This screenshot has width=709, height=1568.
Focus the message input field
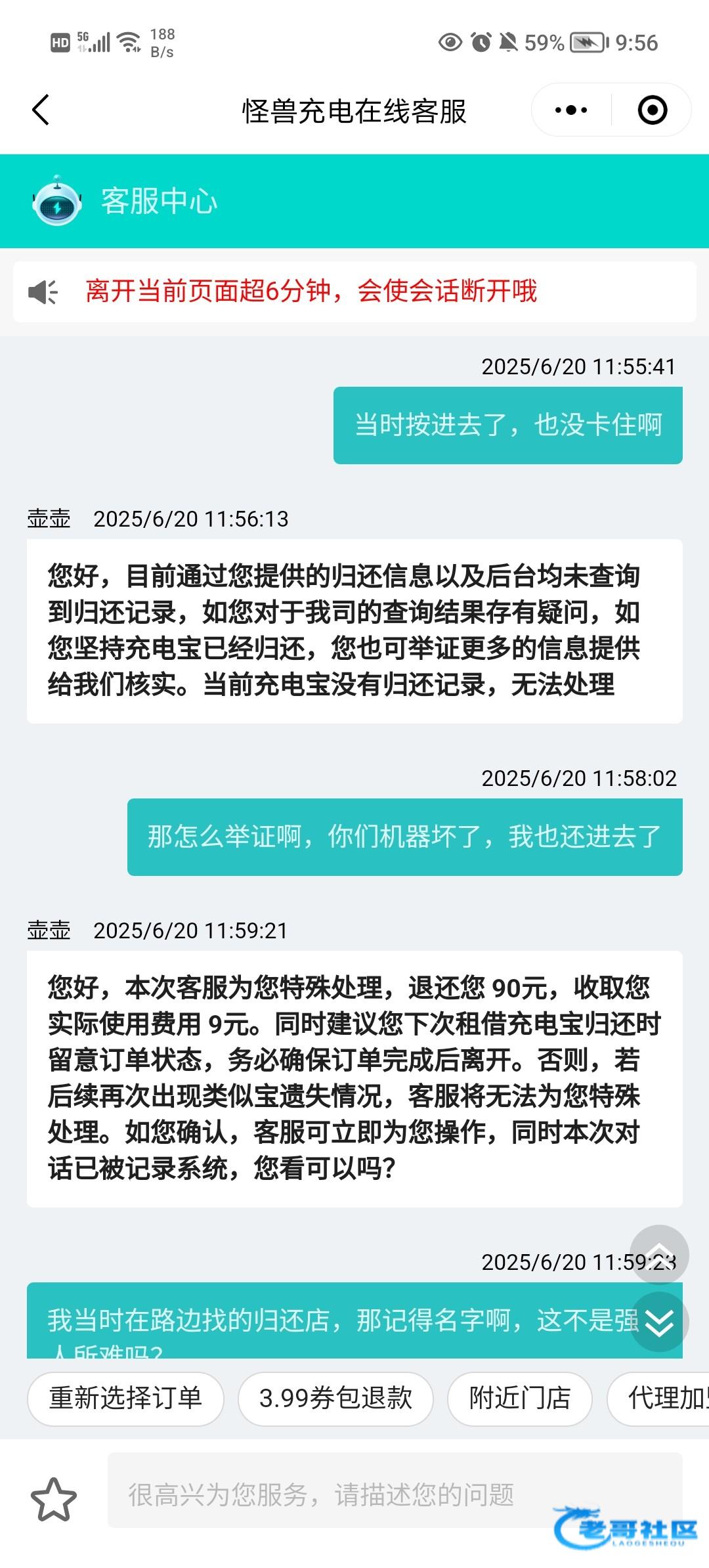pyautogui.click(x=395, y=1495)
